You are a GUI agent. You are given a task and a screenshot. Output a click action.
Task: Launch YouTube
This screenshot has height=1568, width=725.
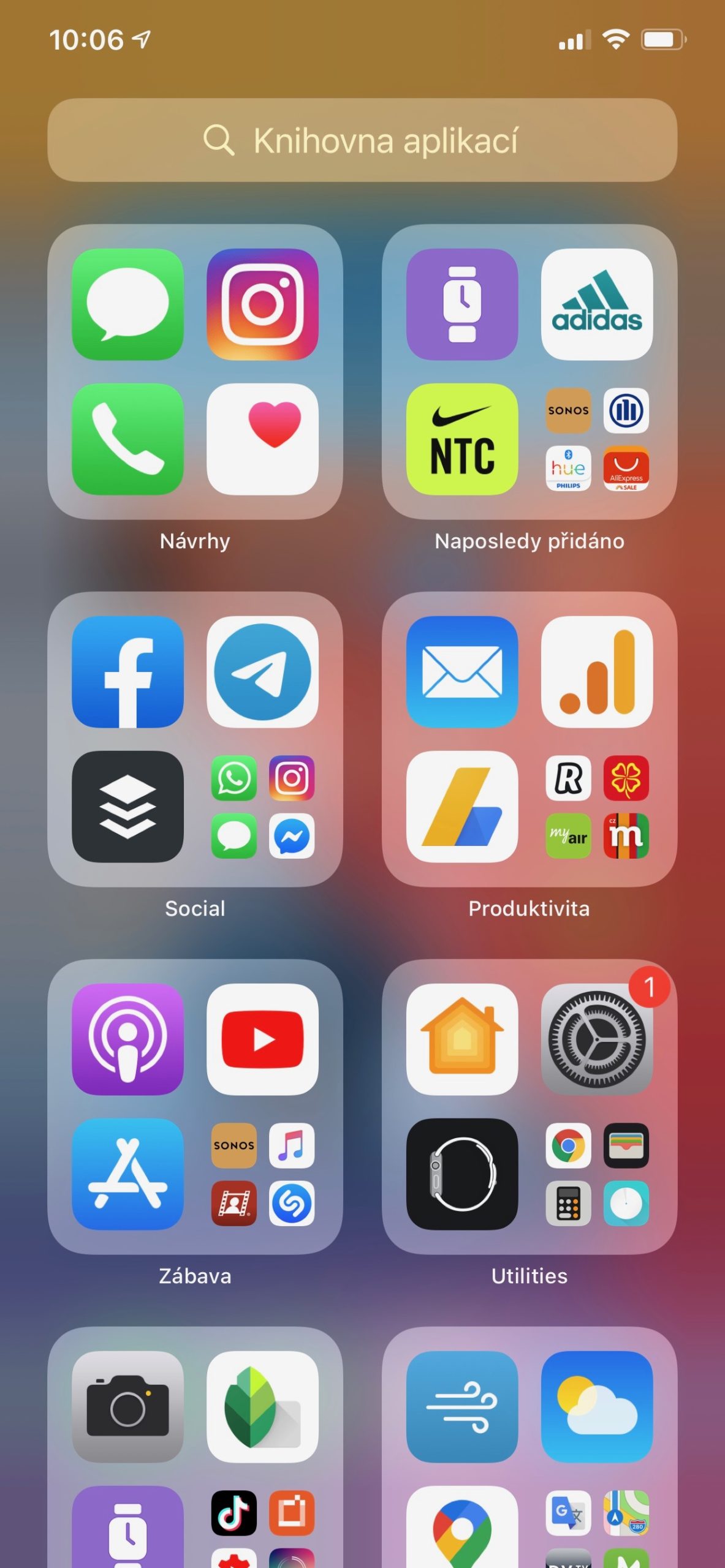coord(262,1039)
